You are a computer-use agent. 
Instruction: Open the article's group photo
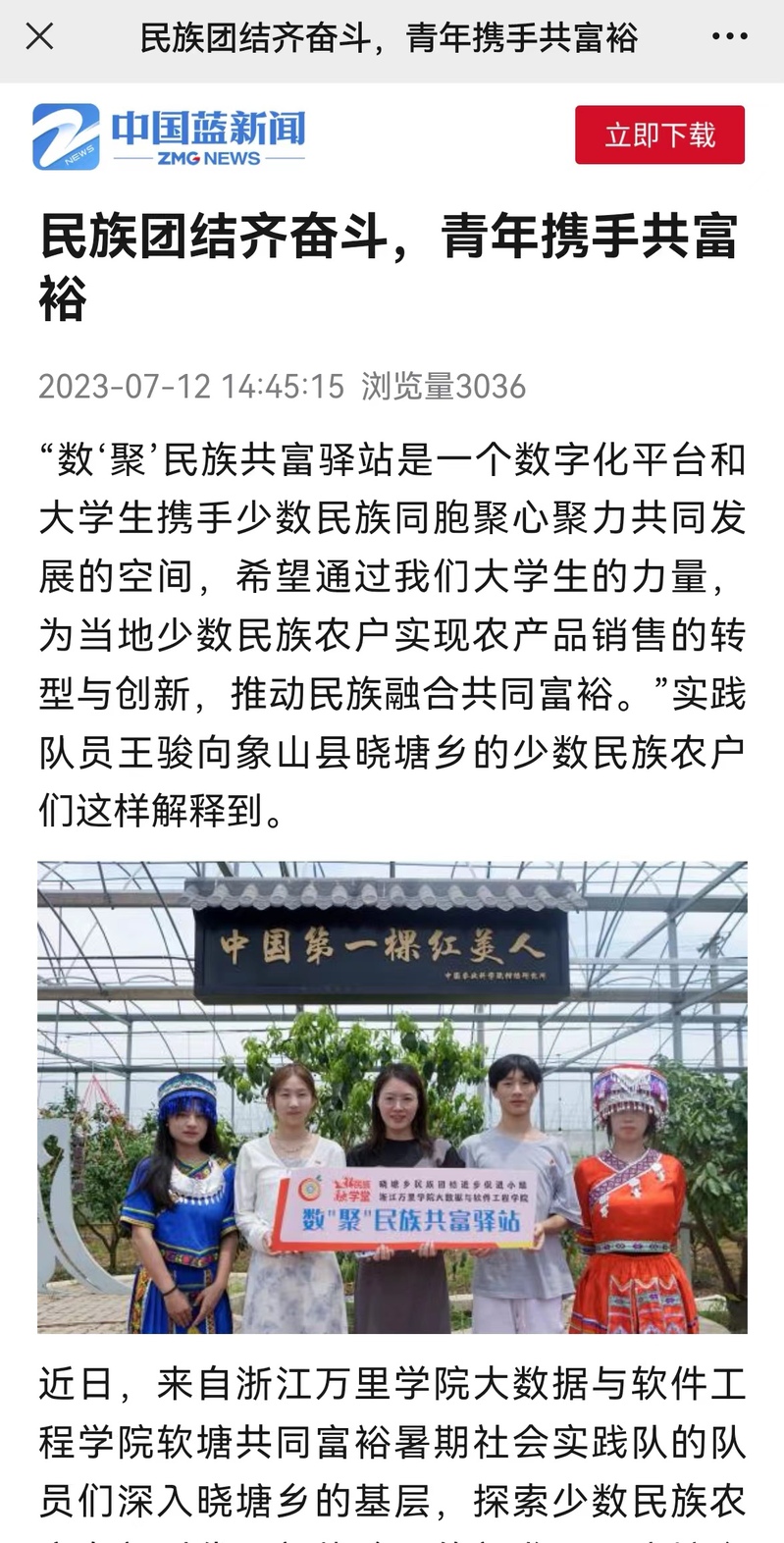[x=392, y=1096]
